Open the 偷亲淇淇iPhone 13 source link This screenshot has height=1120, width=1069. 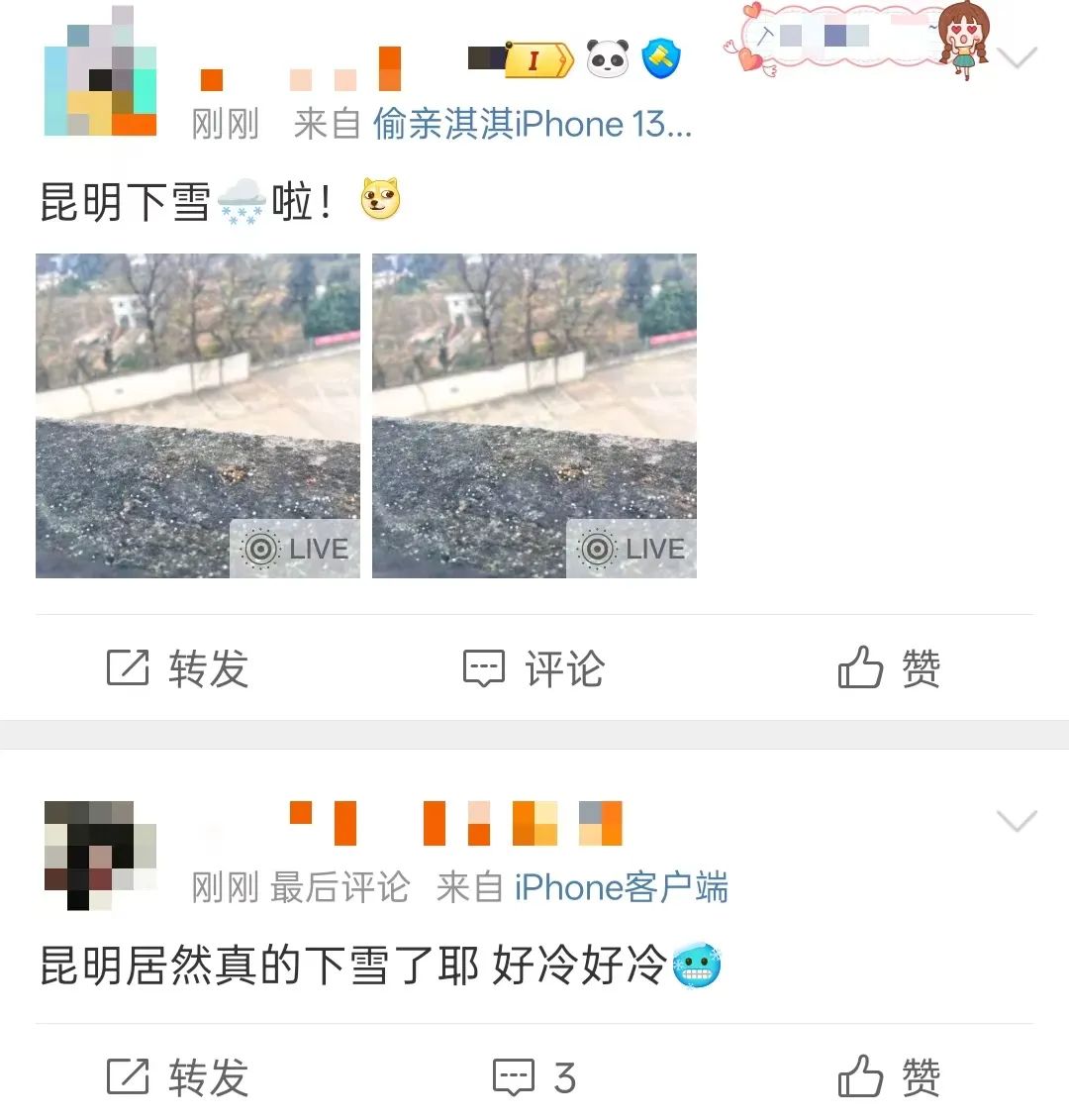[x=534, y=124]
